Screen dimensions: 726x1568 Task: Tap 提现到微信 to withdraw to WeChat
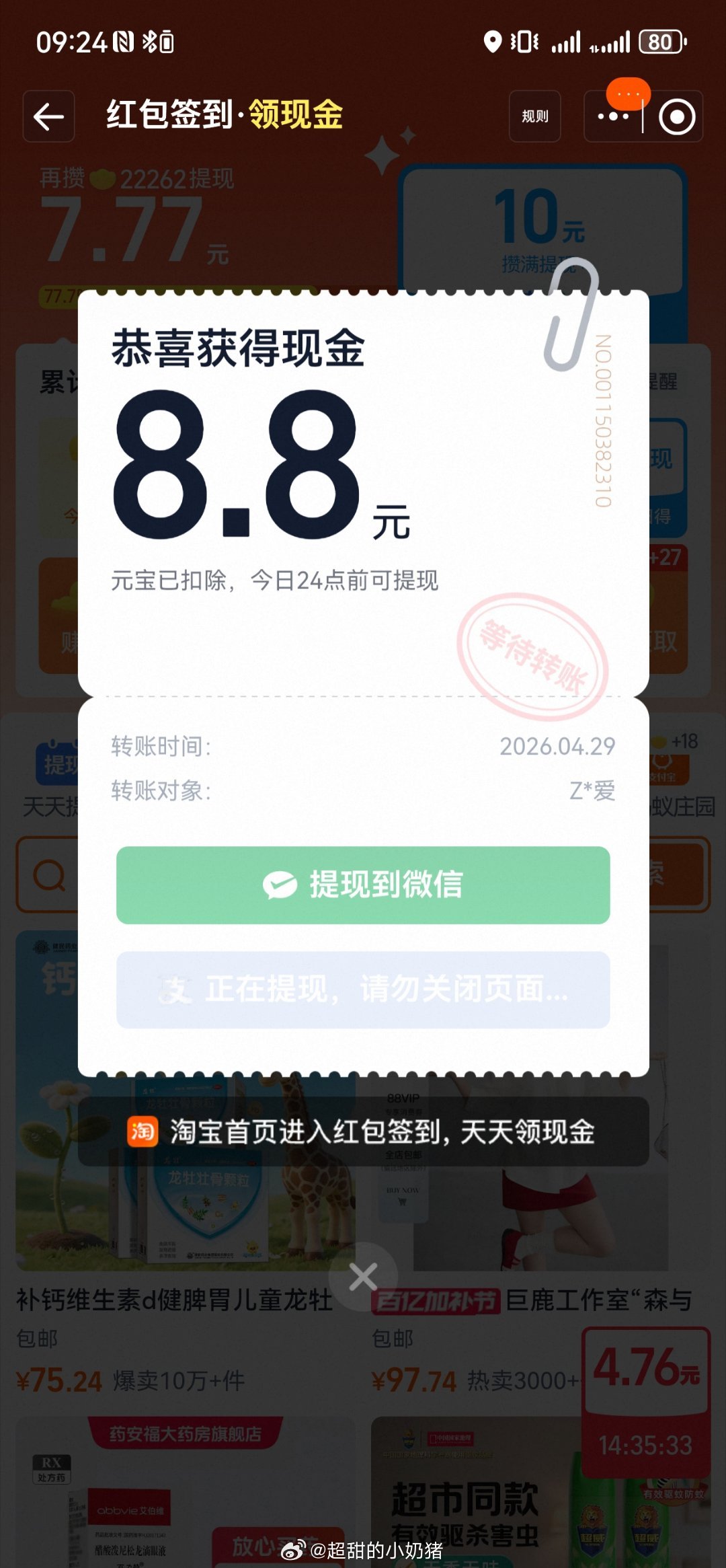tap(363, 885)
